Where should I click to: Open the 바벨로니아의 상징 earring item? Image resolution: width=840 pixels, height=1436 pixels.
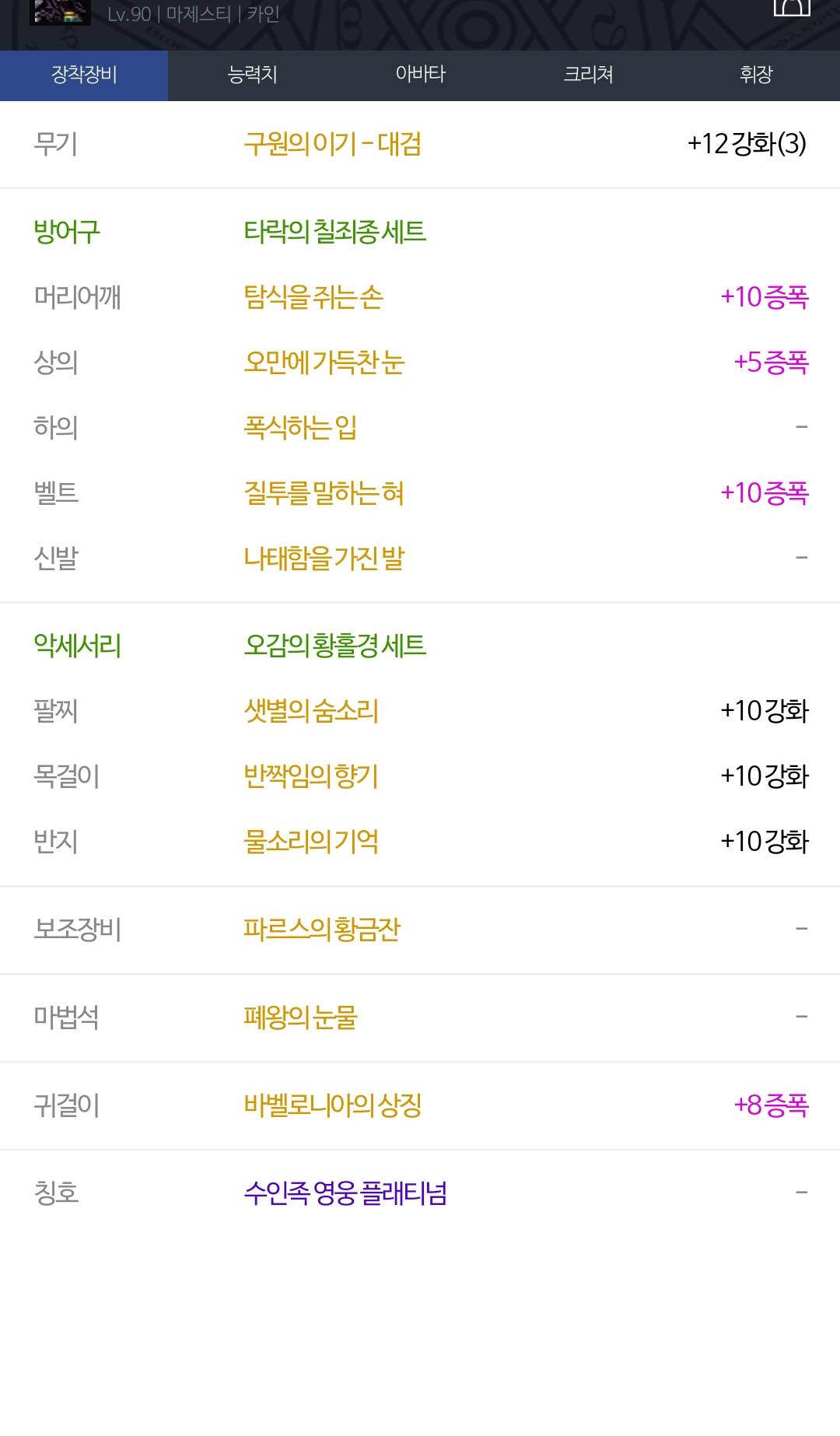pos(332,1105)
